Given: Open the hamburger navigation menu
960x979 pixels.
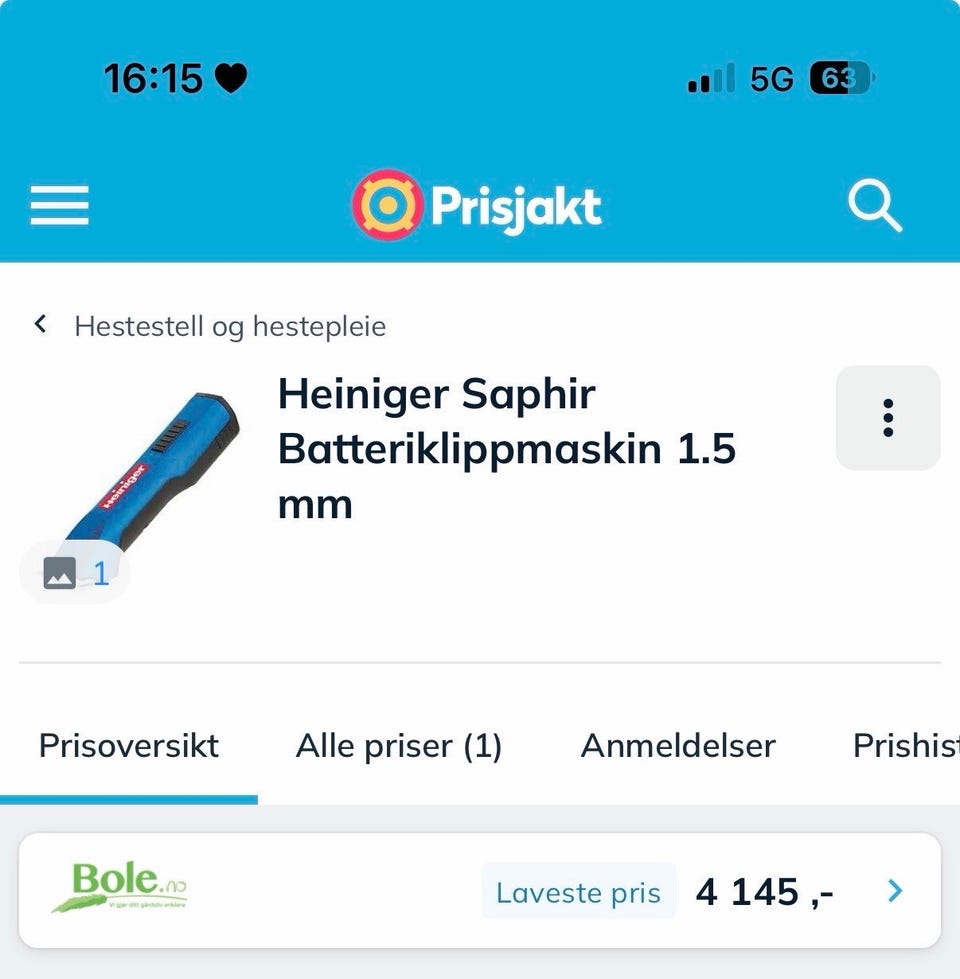Looking at the screenshot, I should pos(59,206).
